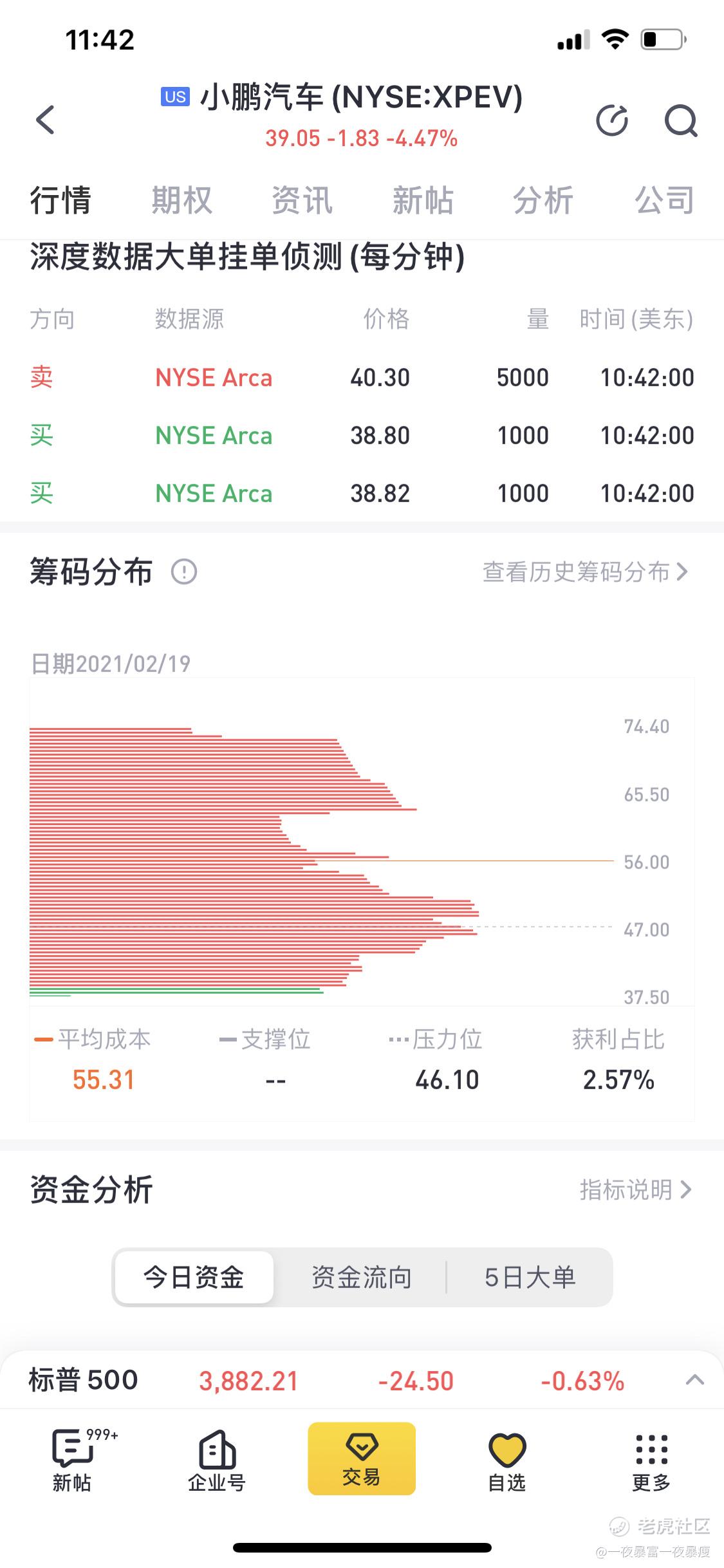Open 指标说明 link
Viewport: 724px width, 1568px height.
[636, 1190]
